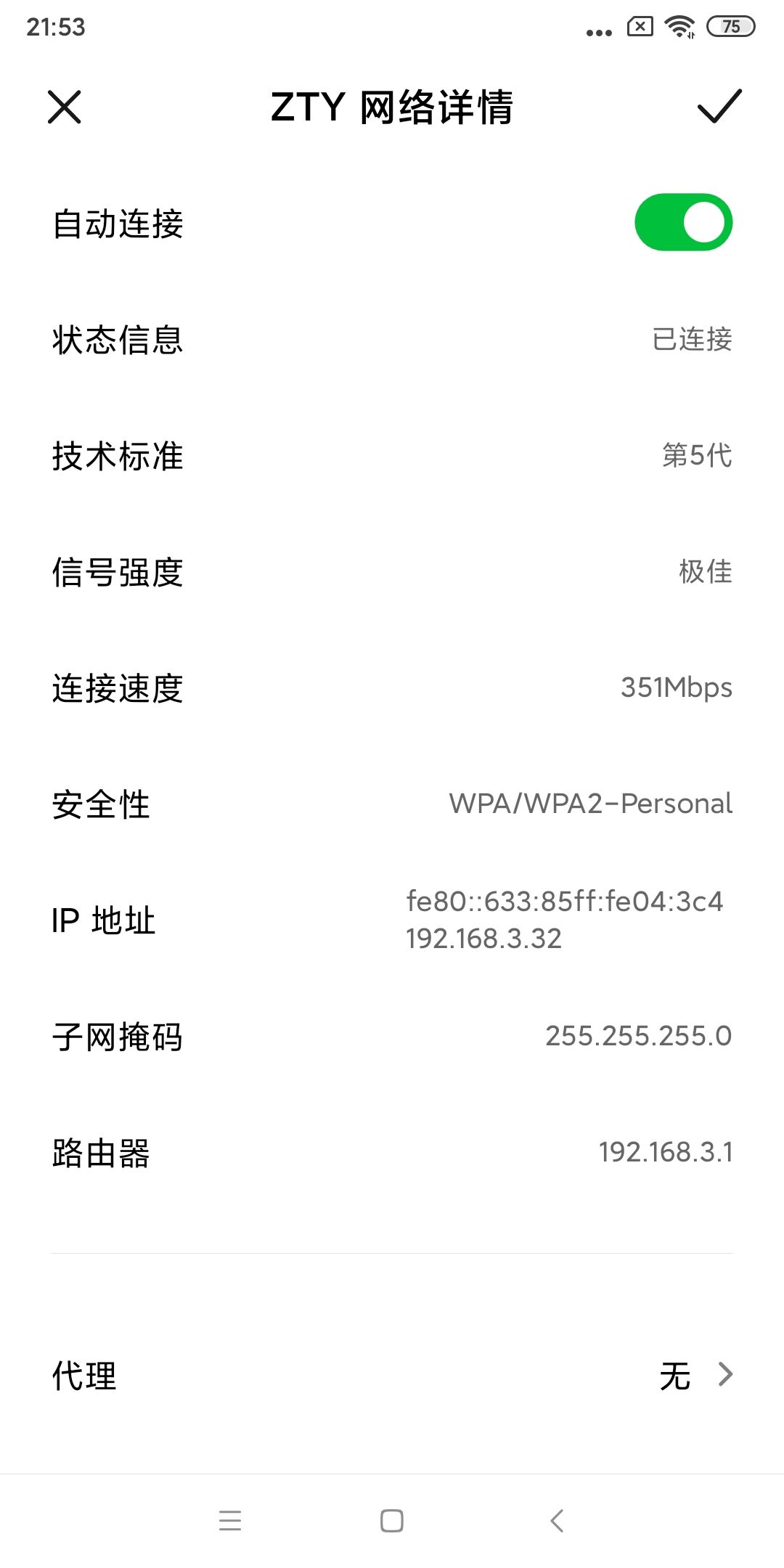Close the ZTY network details page

tap(64, 107)
